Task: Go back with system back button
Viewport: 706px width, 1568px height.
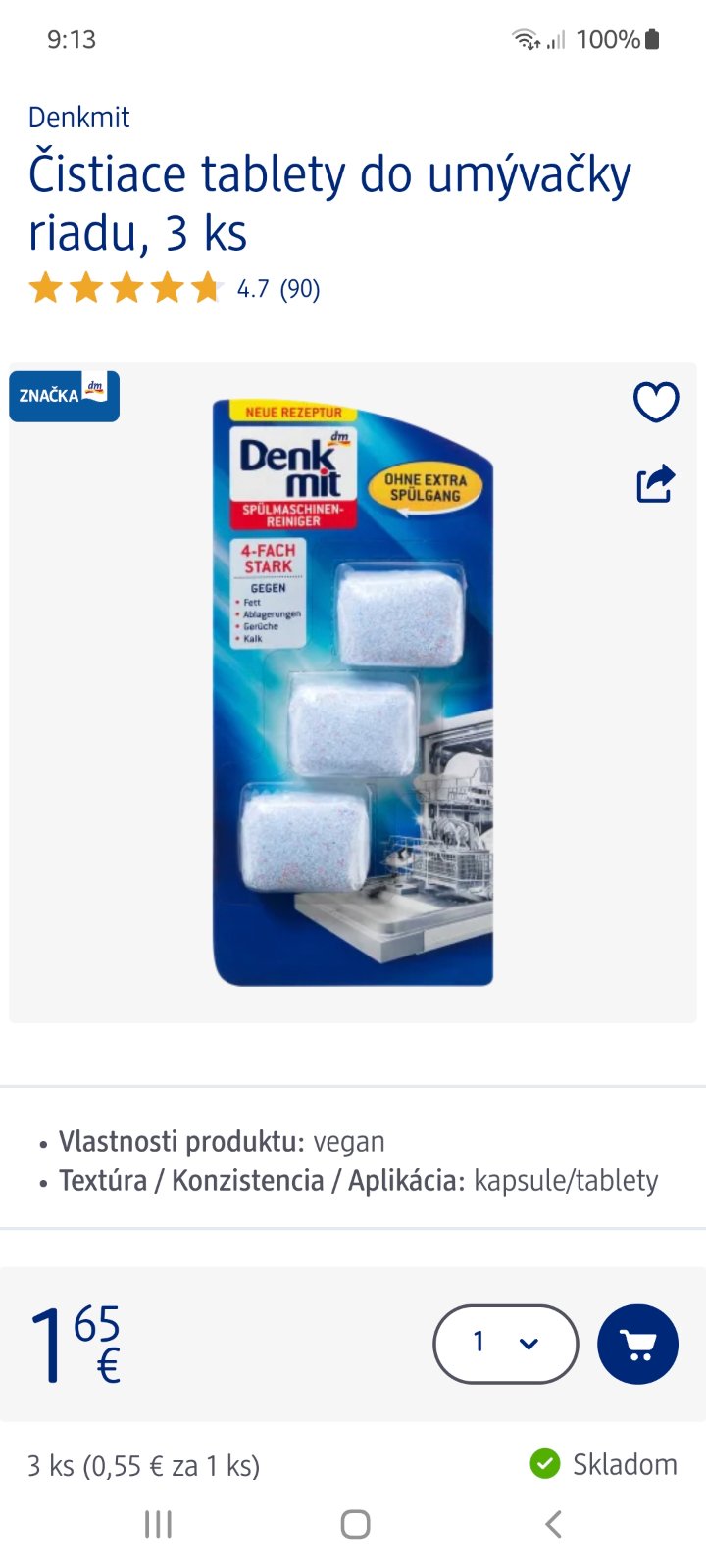Action: (553, 1524)
